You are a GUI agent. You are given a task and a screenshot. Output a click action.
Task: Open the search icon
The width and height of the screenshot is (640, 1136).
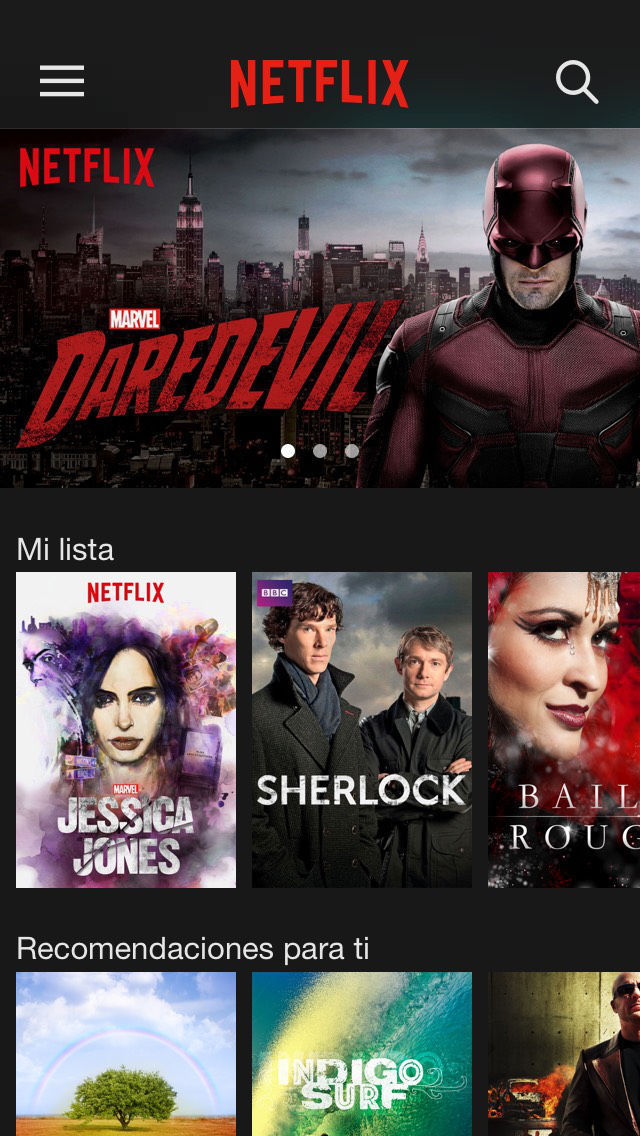coord(577,81)
